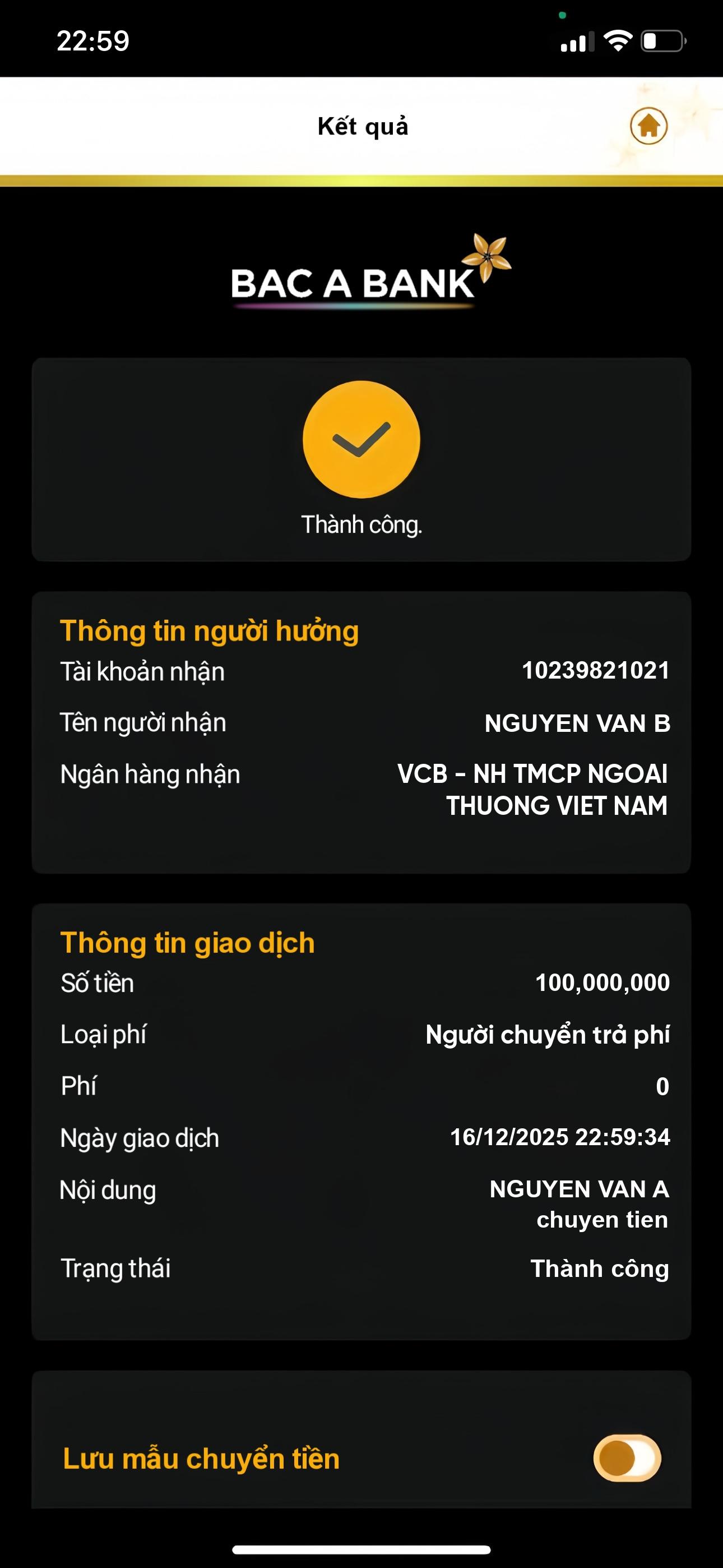Image resolution: width=723 pixels, height=1568 pixels.
Task: Tap the home icon in the header
Action: [x=649, y=127]
